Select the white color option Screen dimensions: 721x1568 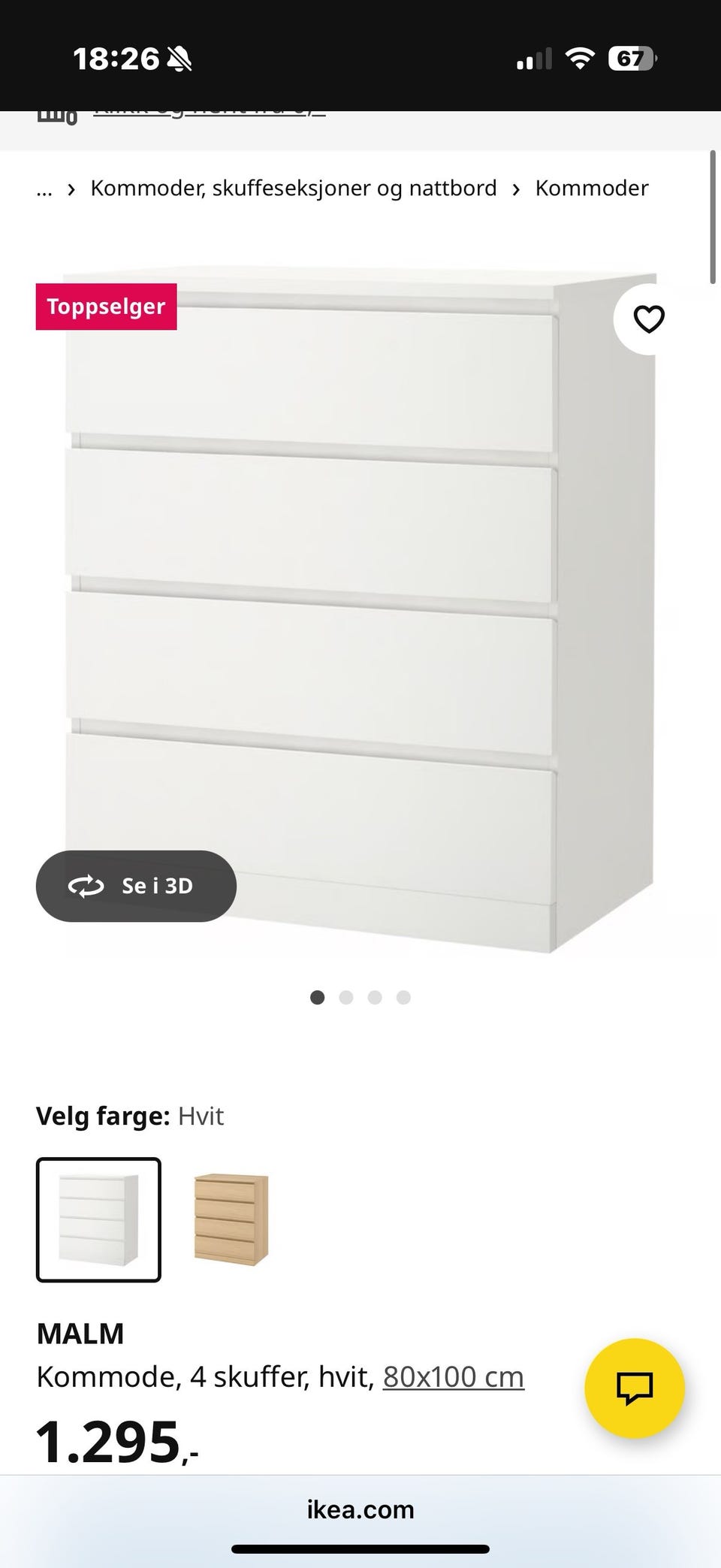(x=98, y=1219)
